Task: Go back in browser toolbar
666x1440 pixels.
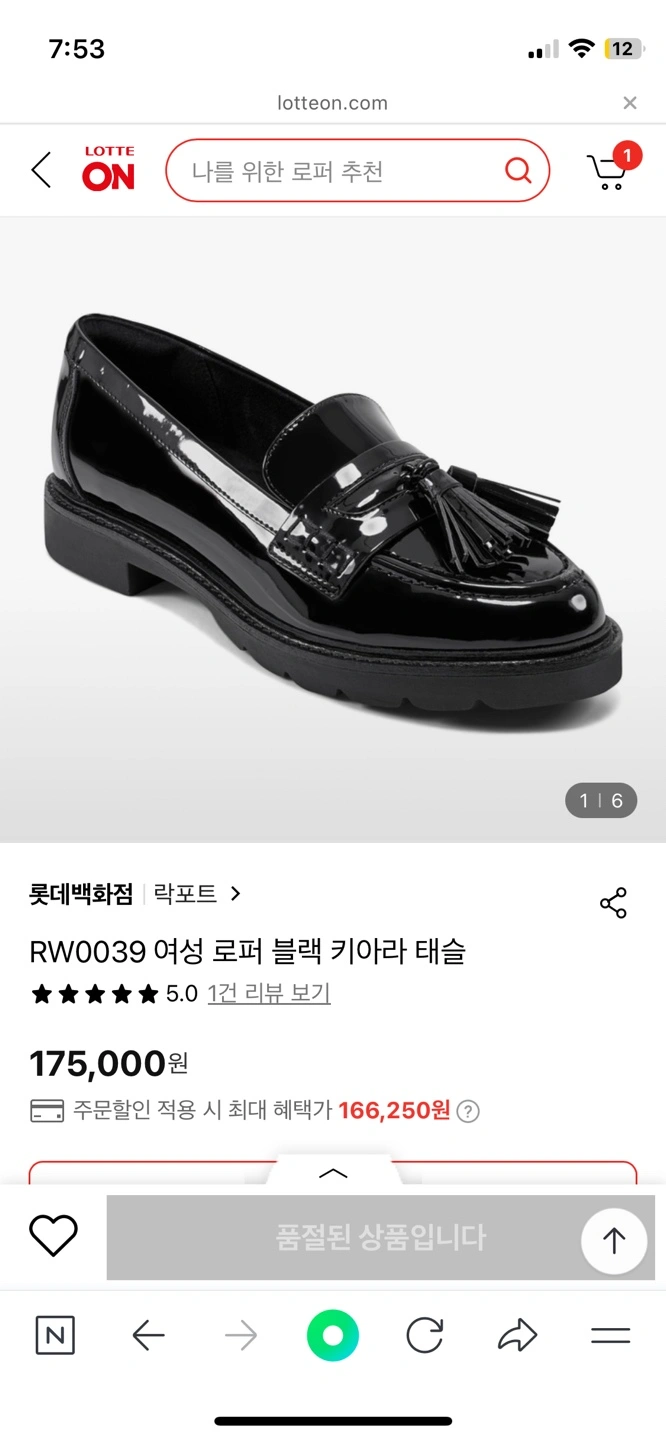Action: (x=148, y=1336)
